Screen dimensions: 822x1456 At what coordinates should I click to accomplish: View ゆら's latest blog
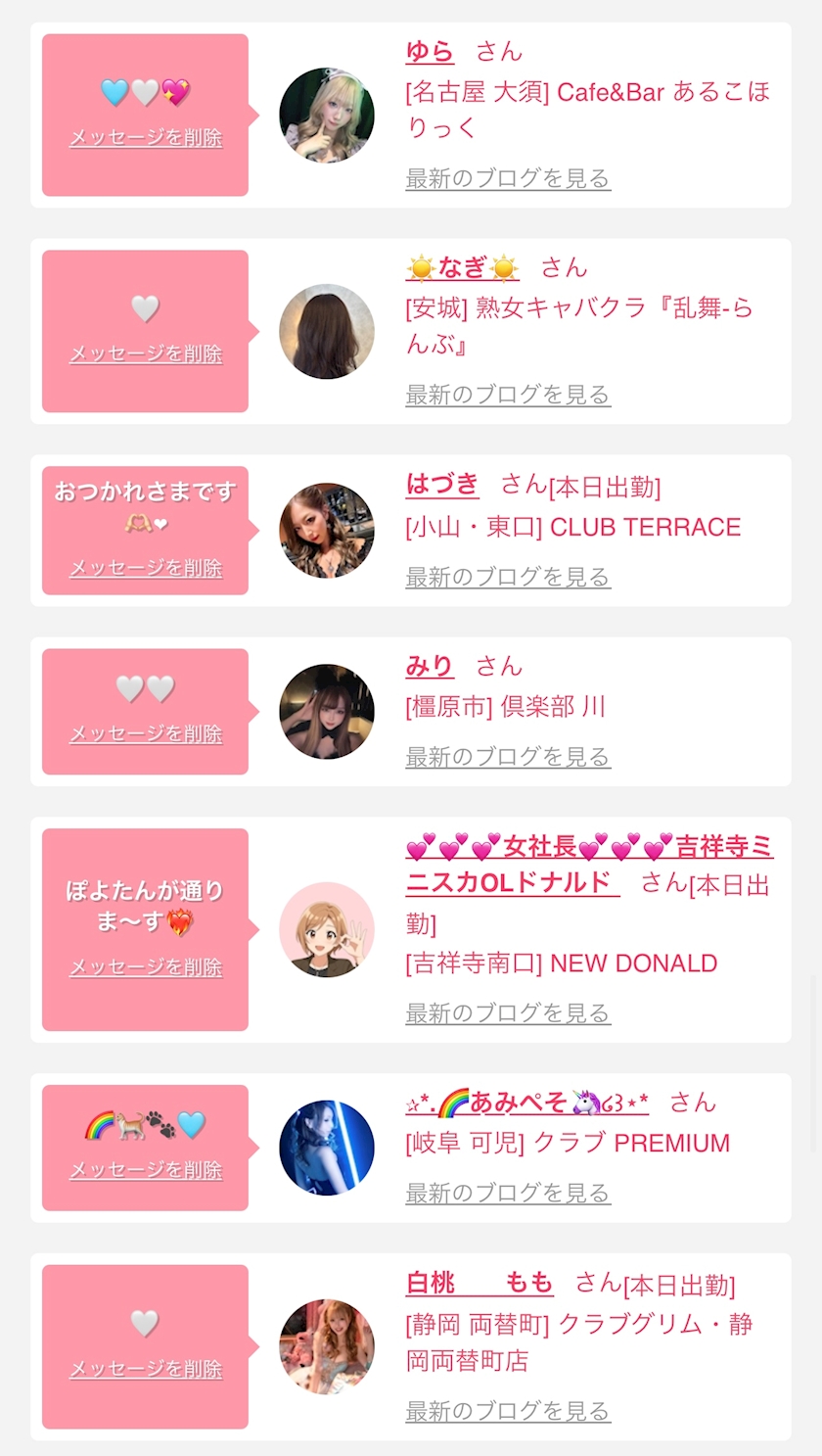(508, 178)
